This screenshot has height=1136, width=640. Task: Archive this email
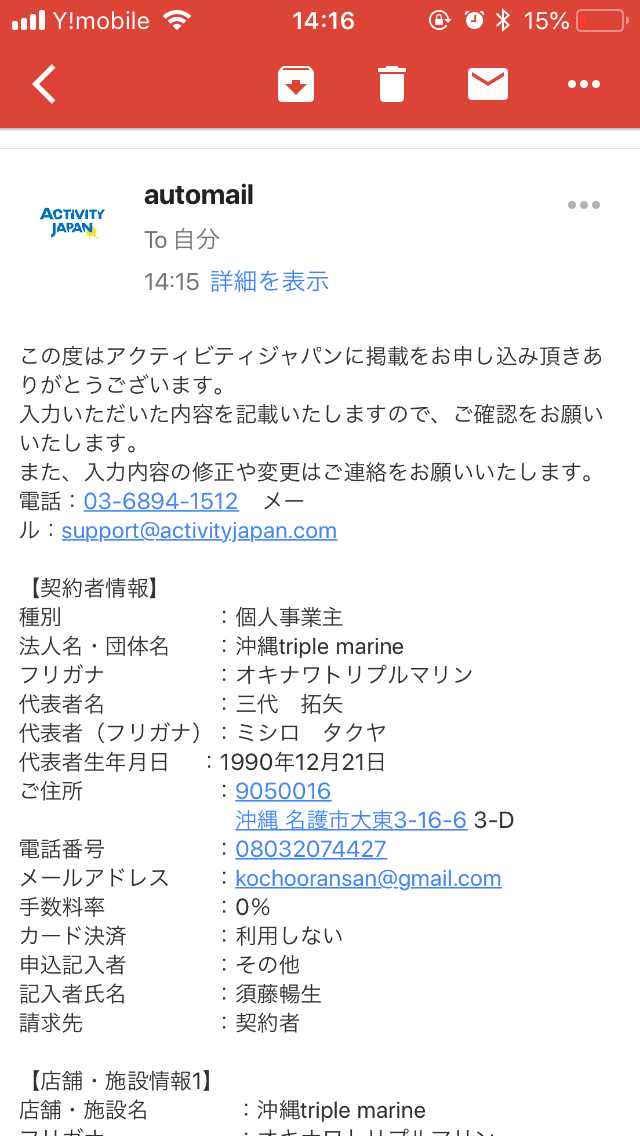(296, 84)
